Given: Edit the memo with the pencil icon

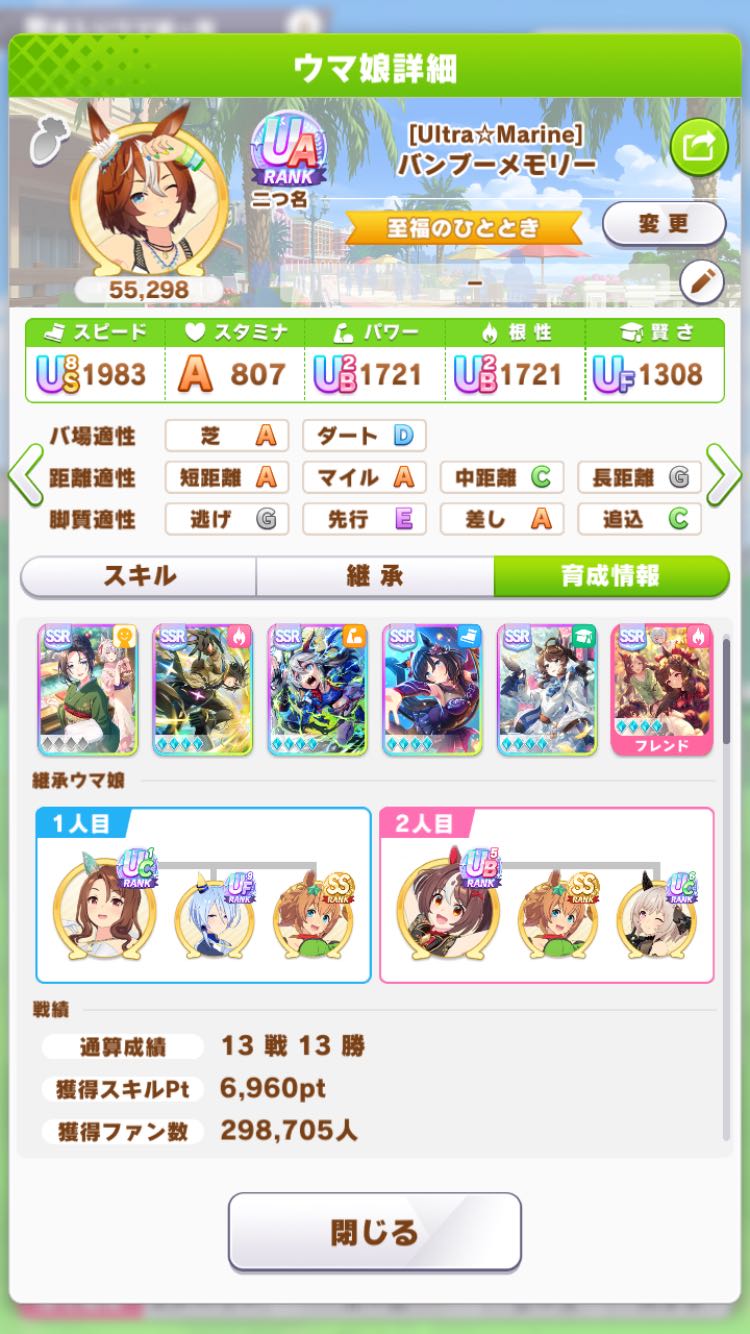Looking at the screenshot, I should (x=701, y=282).
